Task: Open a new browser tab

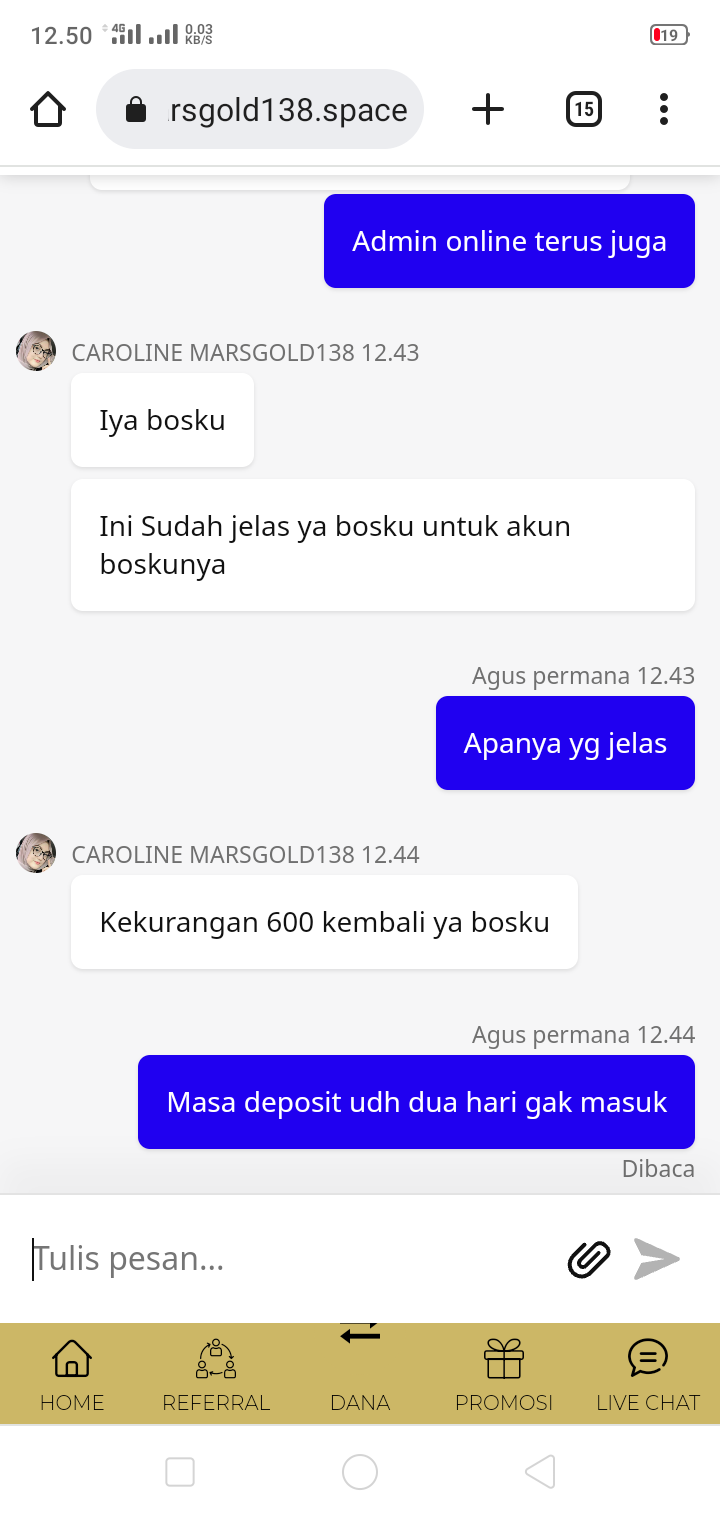Action: [x=487, y=109]
